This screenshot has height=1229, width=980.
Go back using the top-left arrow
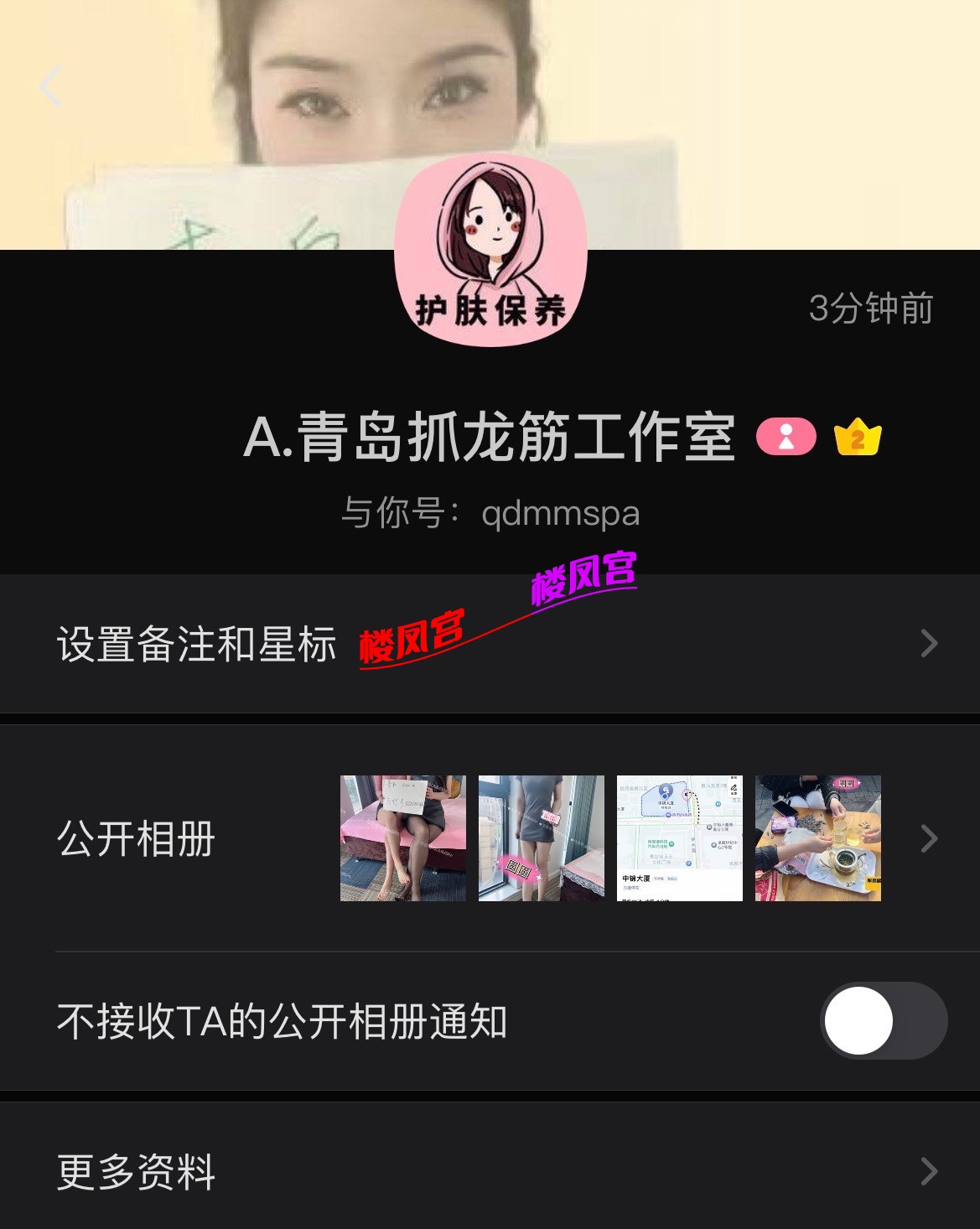coord(50,86)
